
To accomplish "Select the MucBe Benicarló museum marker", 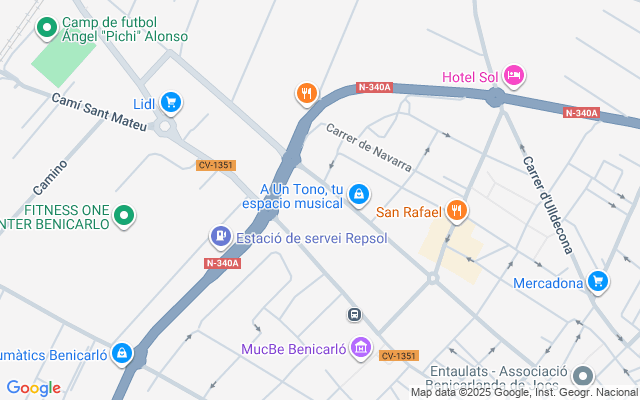I will [361, 349].
